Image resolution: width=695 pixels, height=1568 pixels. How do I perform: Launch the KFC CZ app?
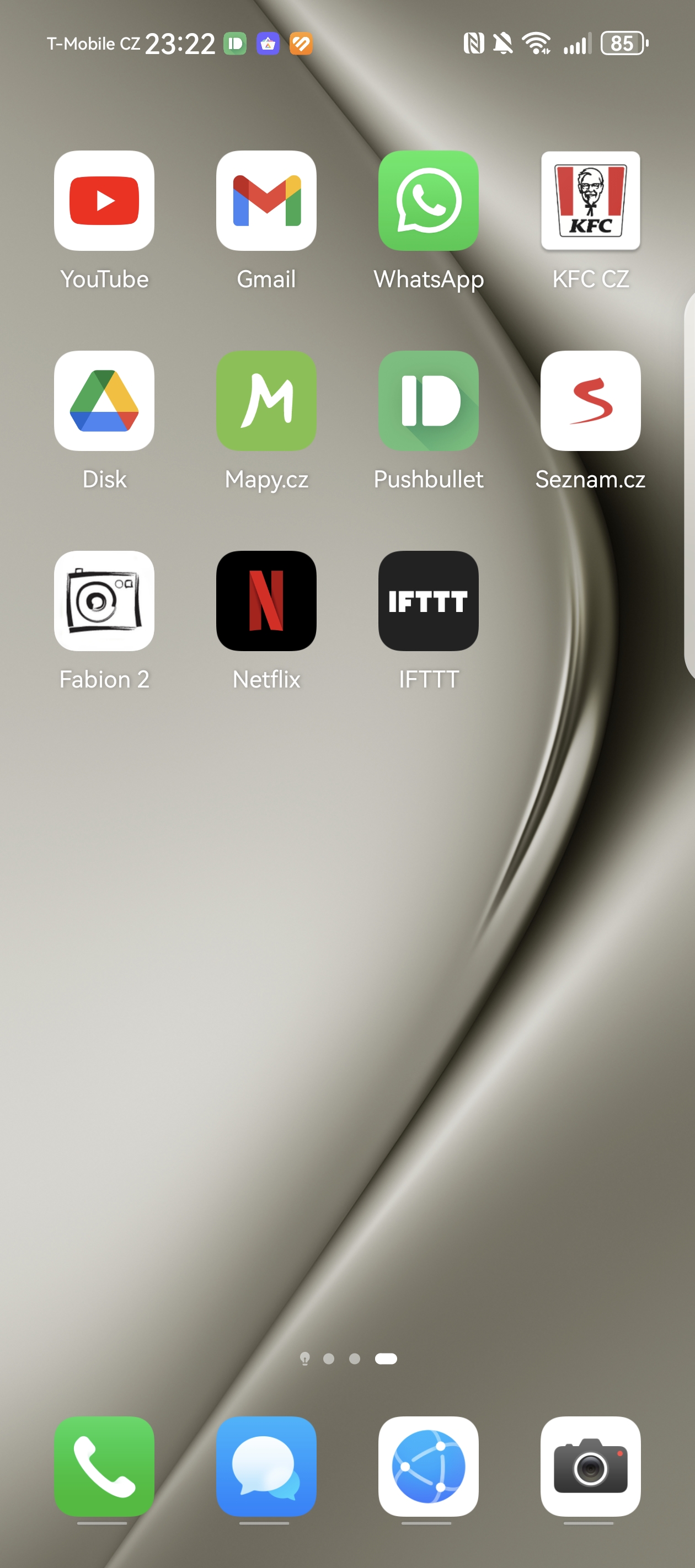click(590, 201)
